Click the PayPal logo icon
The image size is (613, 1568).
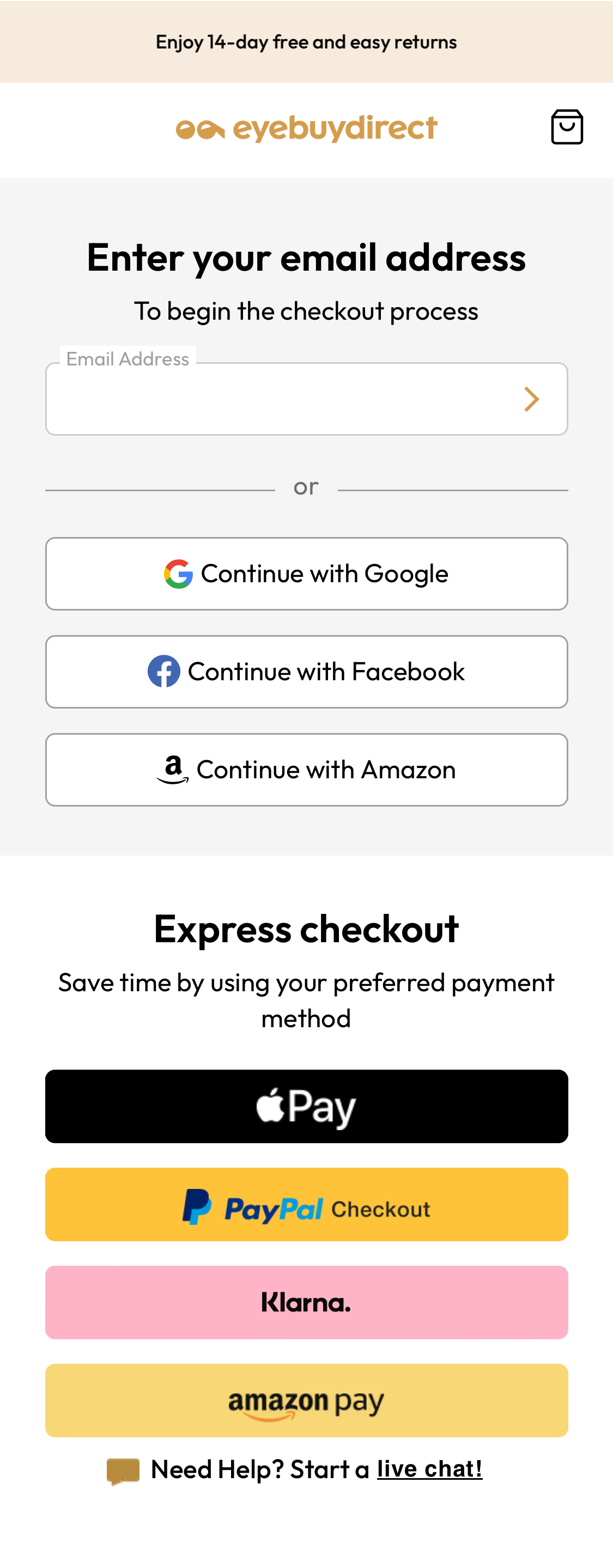[x=197, y=1206]
